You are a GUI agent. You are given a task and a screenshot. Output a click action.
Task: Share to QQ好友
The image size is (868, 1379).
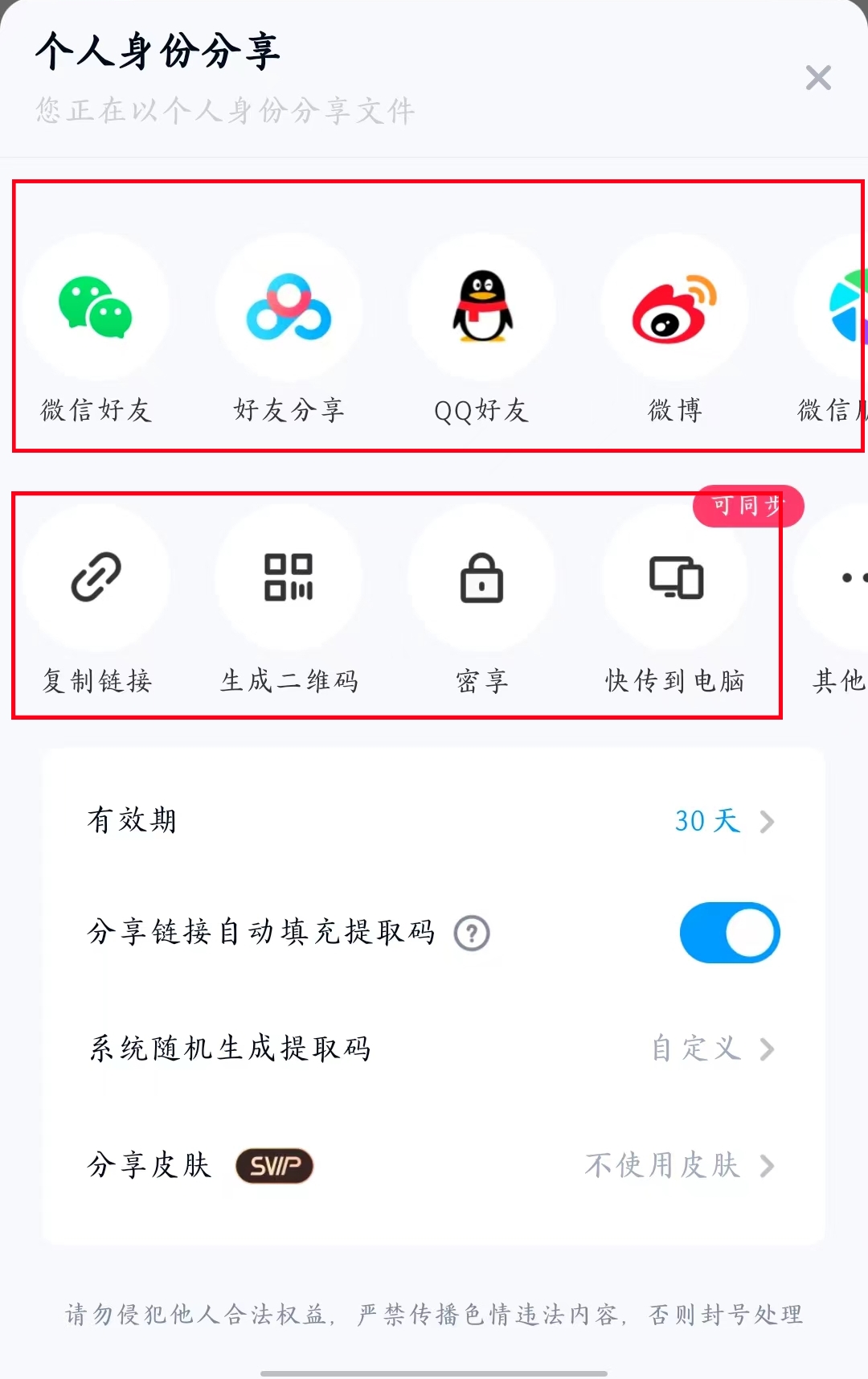pos(481,308)
